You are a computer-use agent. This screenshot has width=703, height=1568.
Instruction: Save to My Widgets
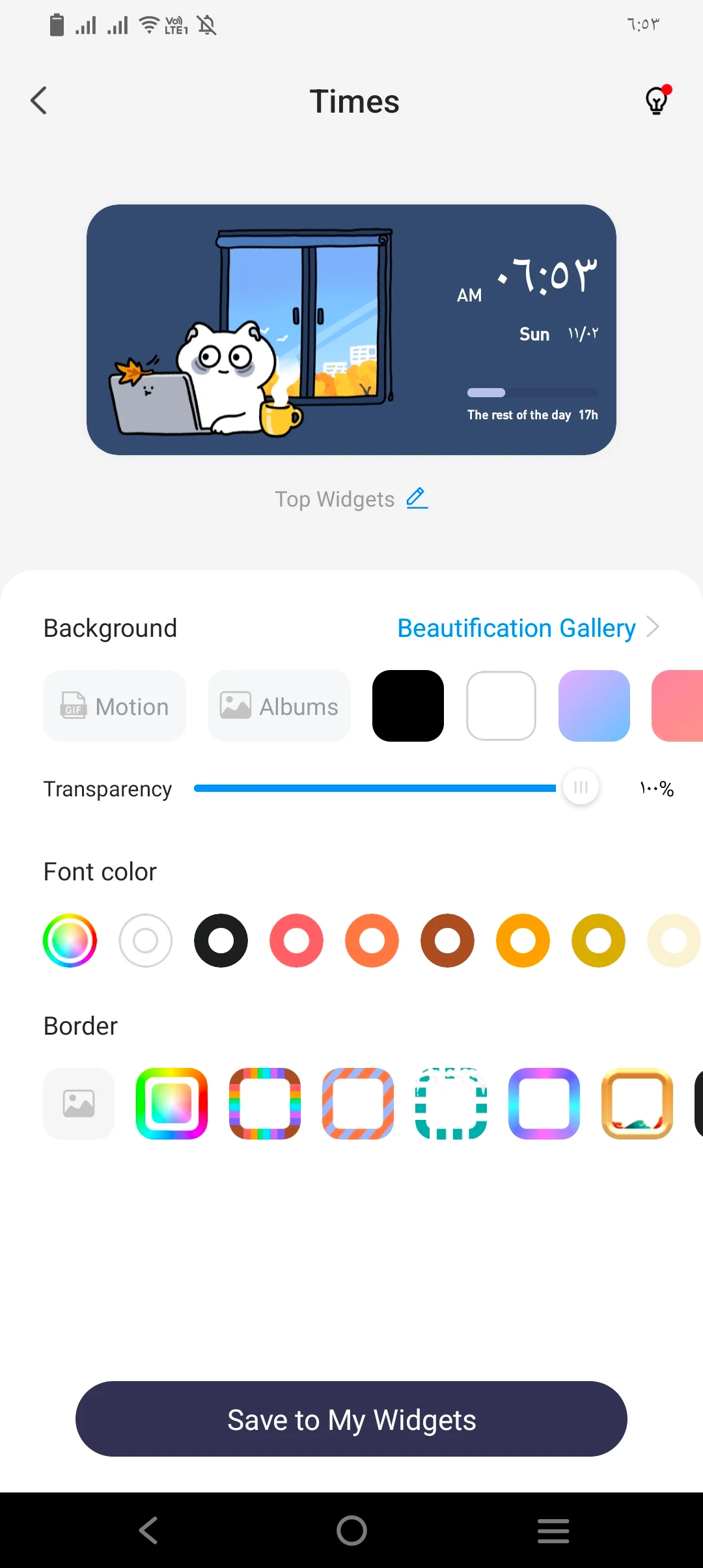pyautogui.click(x=351, y=1419)
